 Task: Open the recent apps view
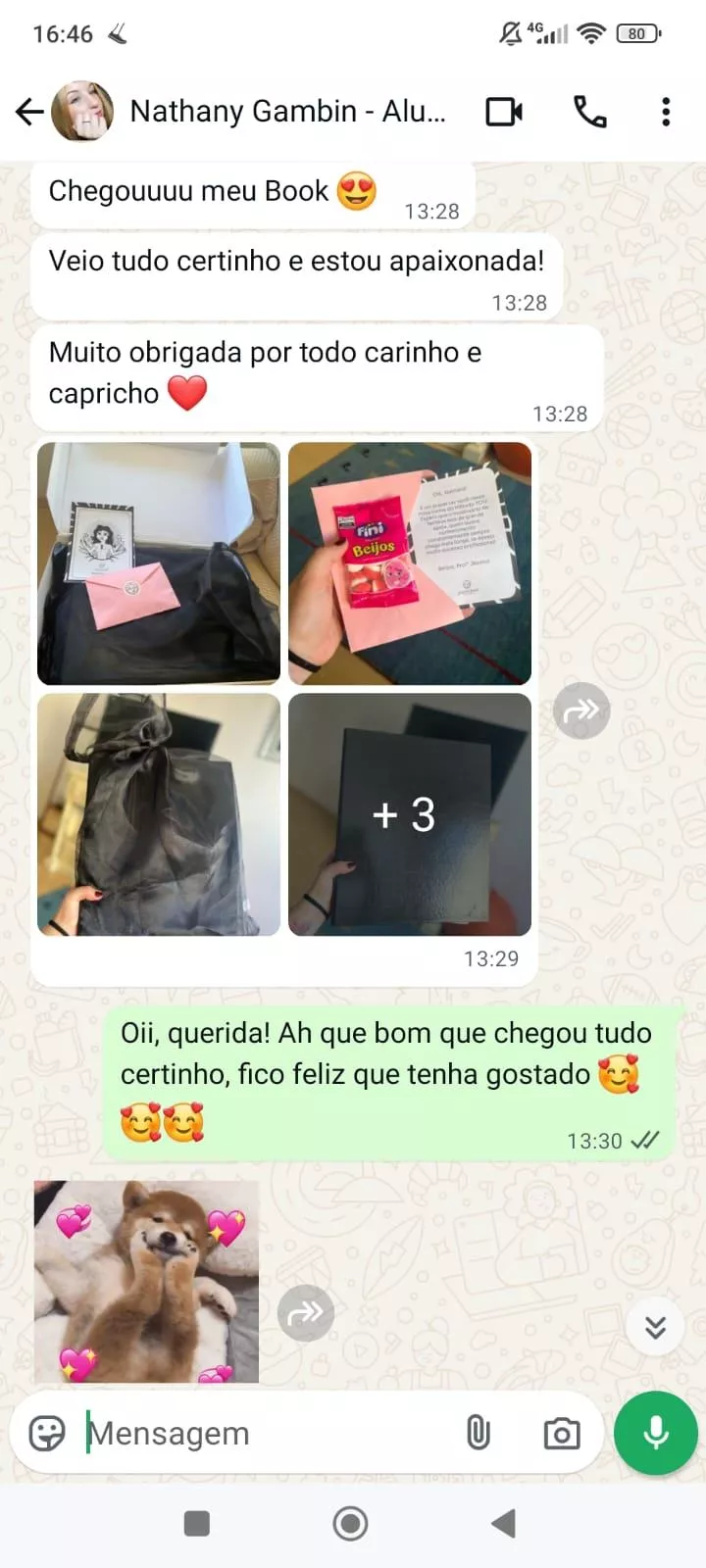(197, 1523)
